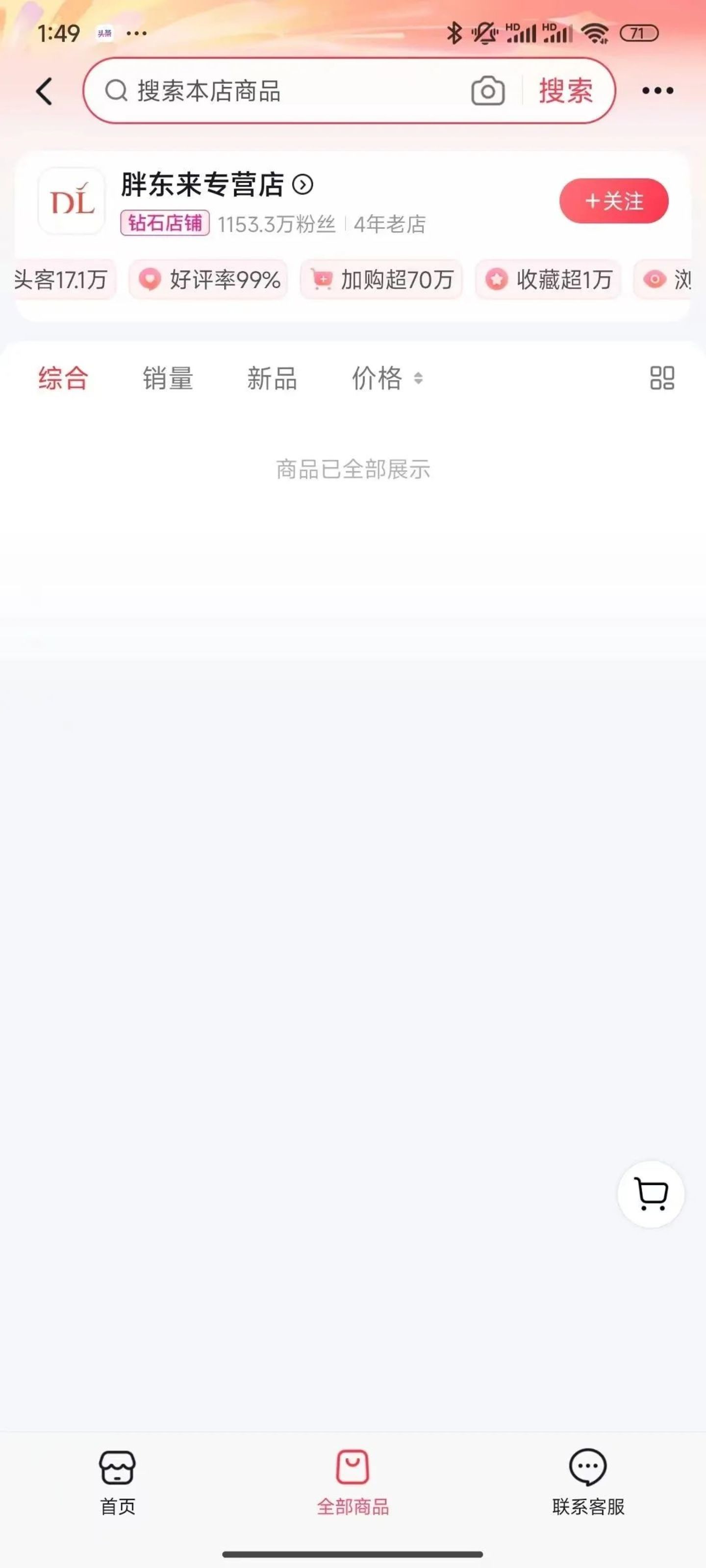Switch to the 新品 tab
Viewport: 706px width, 1568px height.
272,378
